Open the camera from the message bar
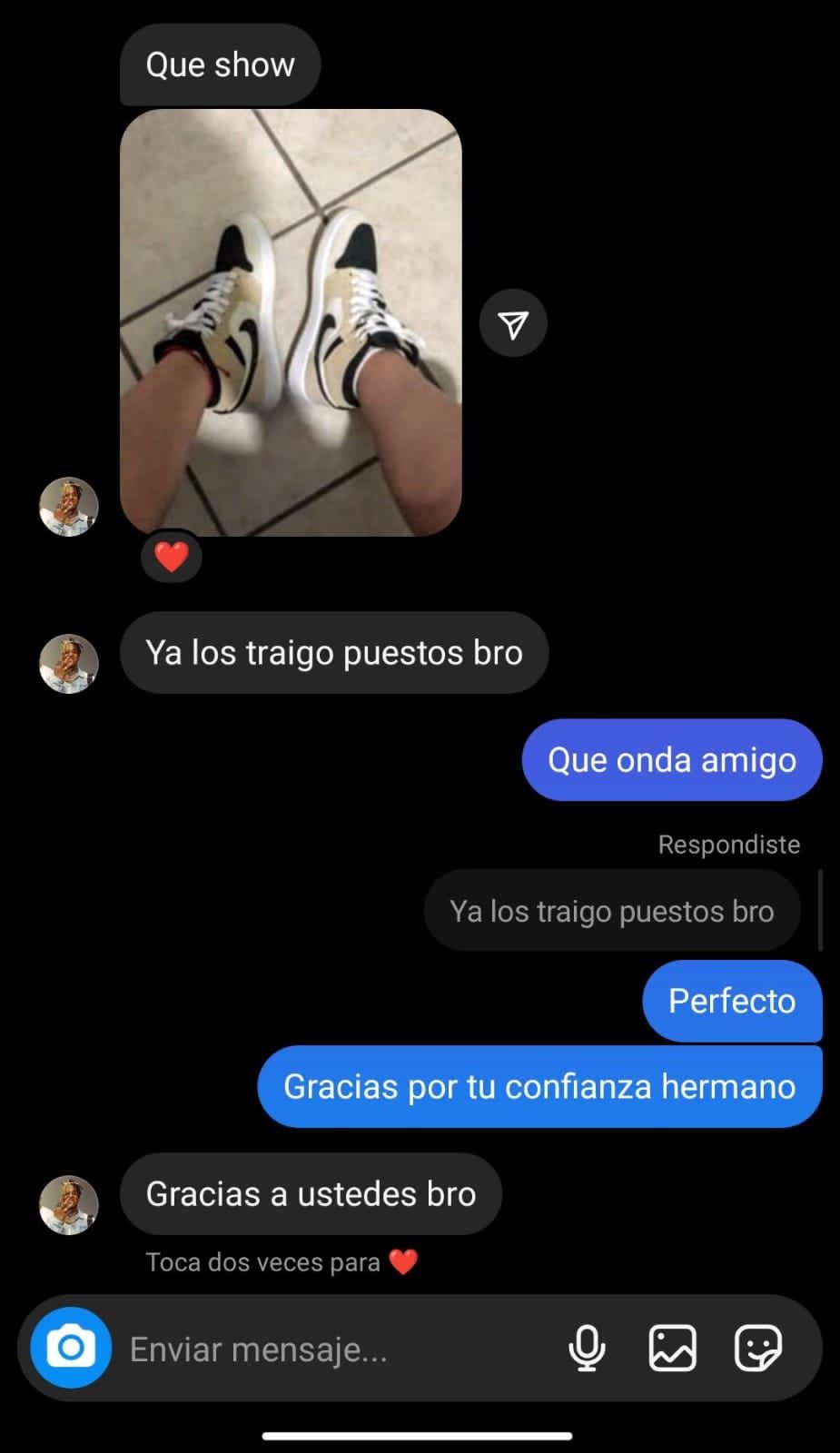Screen dimensions: 840x1453 [71, 1348]
